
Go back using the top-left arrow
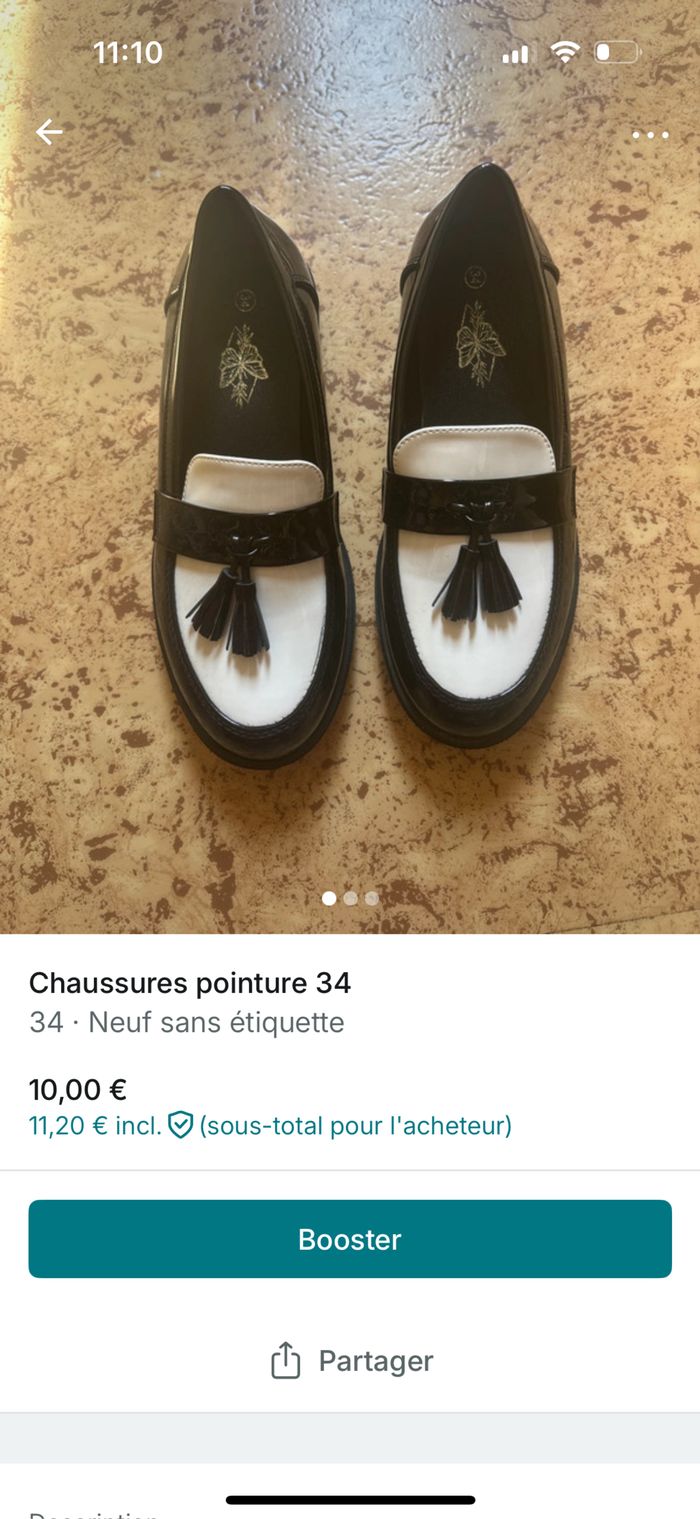pos(49,132)
